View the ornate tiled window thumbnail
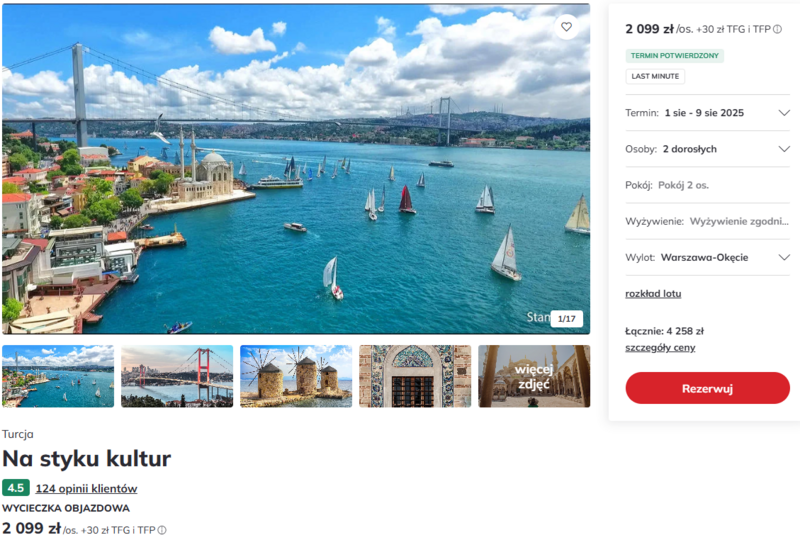This screenshot has height=535, width=800. pyautogui.click(x=415, y=376)
